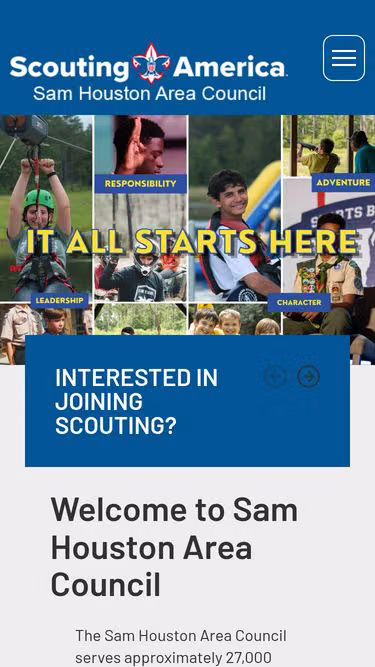
Task: Go to the previous slide arrow
Action: [275, 376]
